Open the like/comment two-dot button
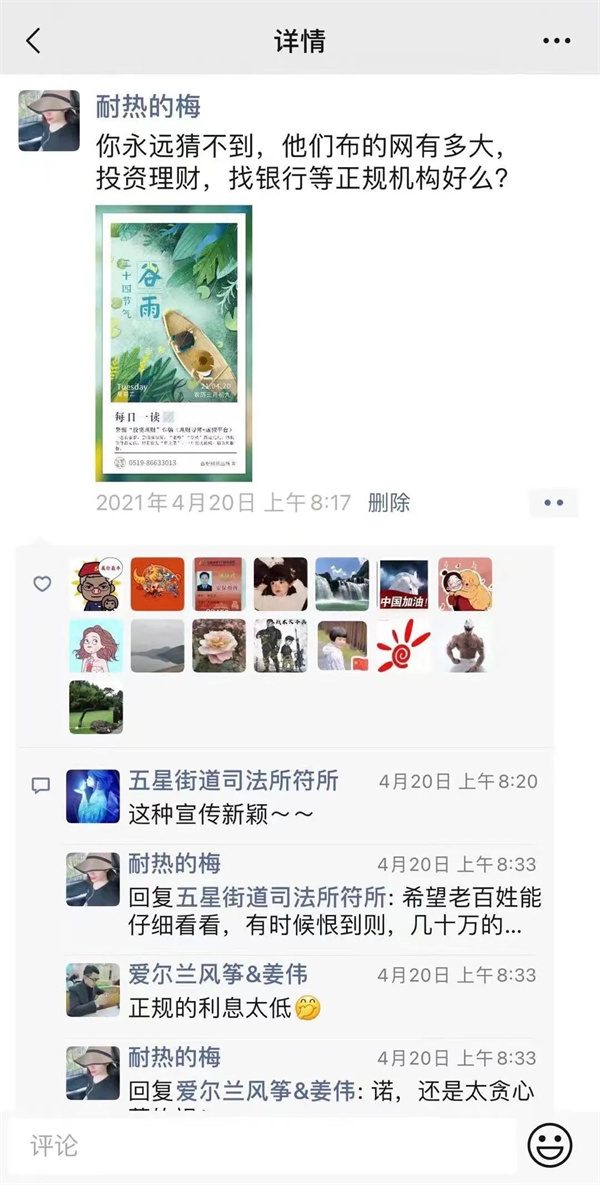 554,502
